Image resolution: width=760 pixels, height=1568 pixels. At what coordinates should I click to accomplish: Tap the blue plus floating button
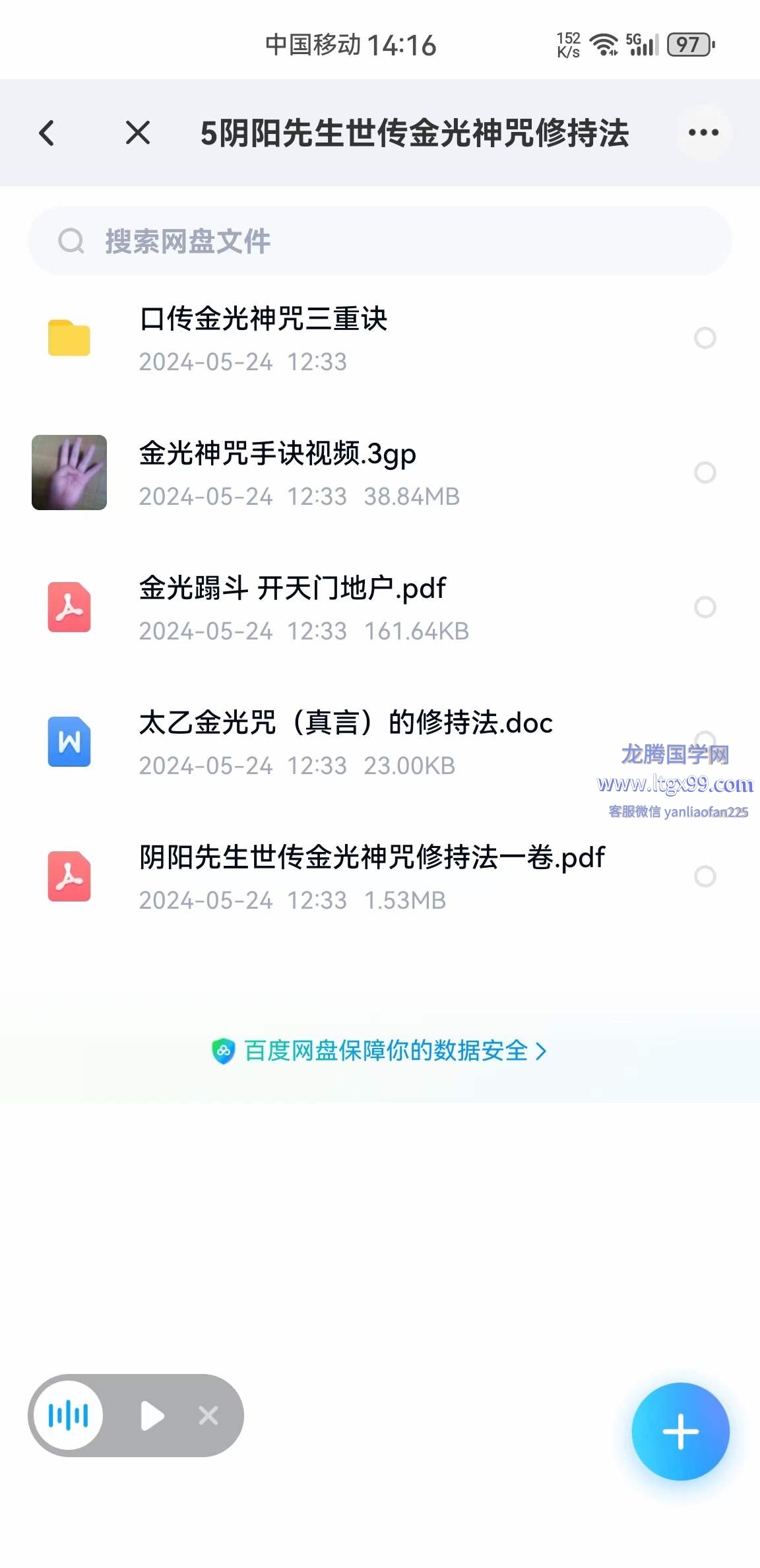(x=680, y=1431)
